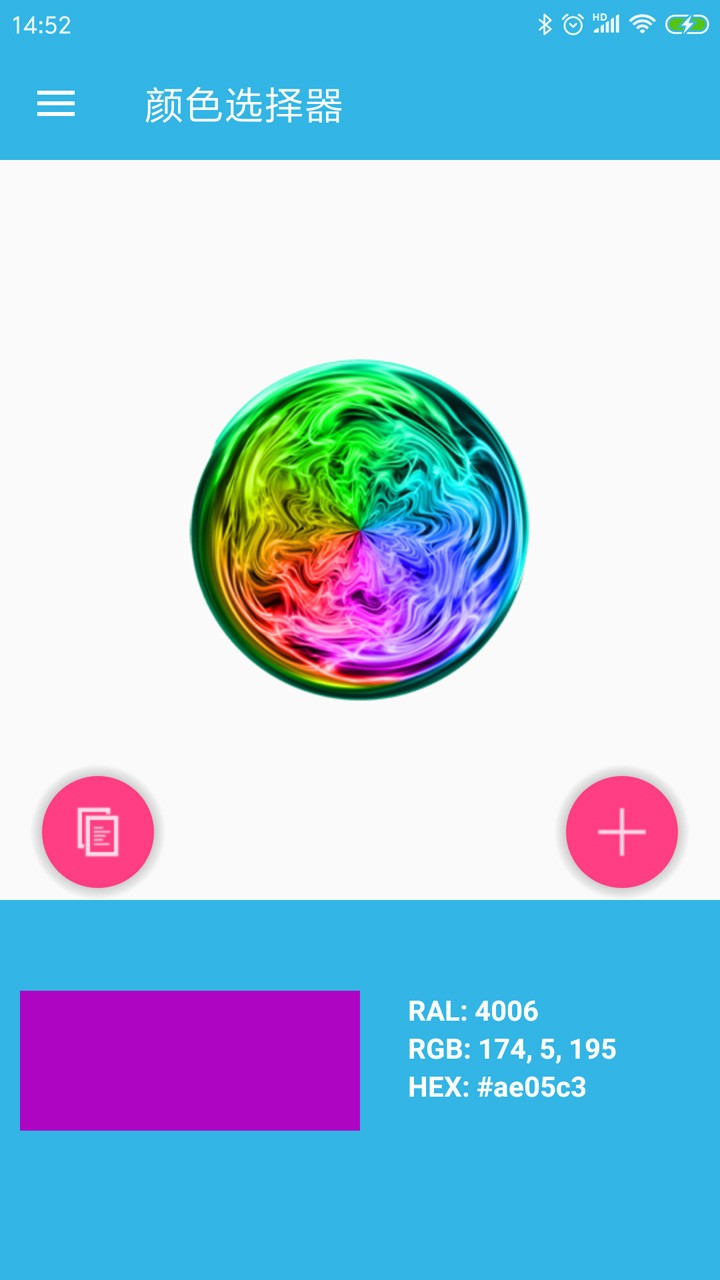Tap the RAL: 4006 value text
Viewport: 720px width, 1280px height.
(x=472, y=1011)
